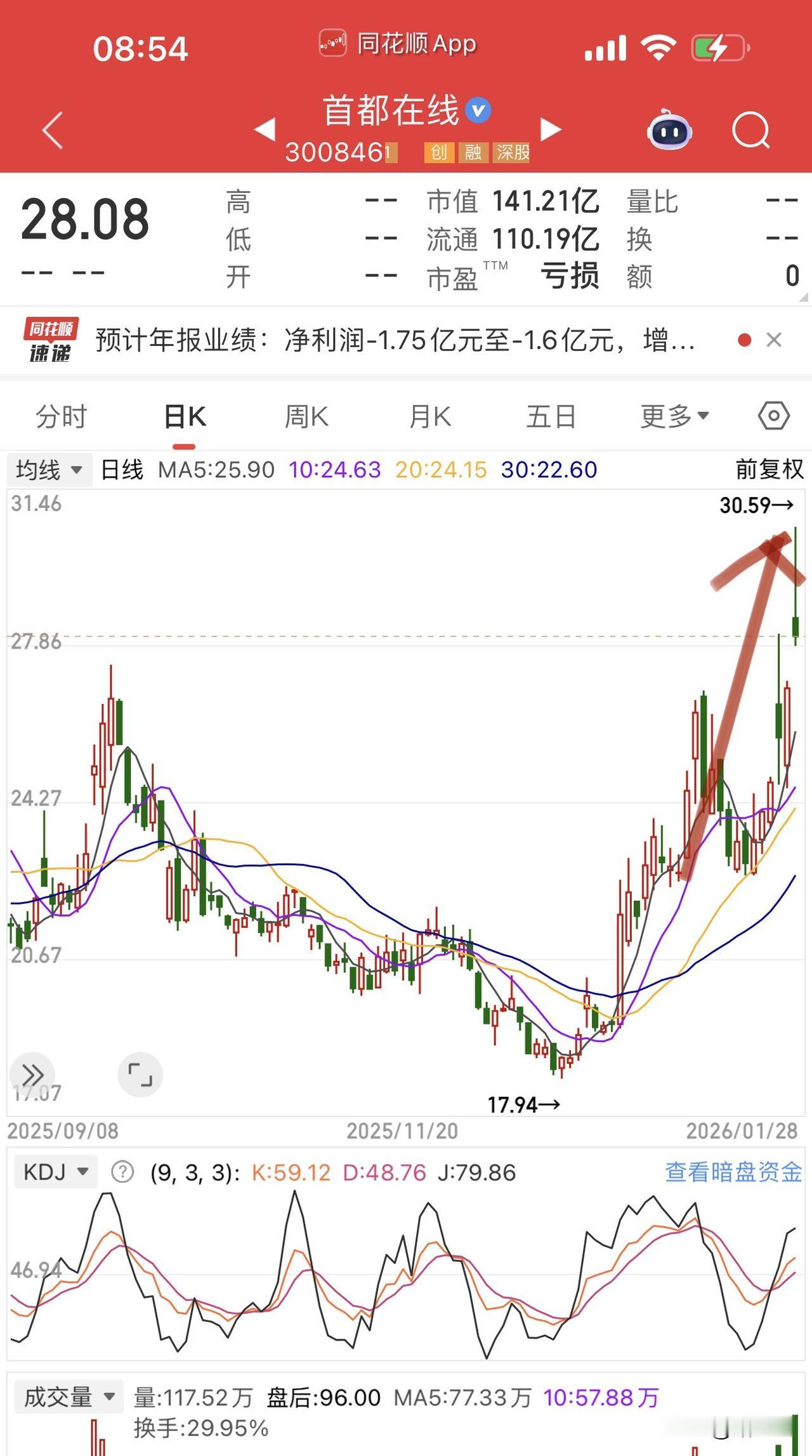Open indicator panel via the double-arrow icon
The image size is (812, 1456).
(x=31, y=1075)
